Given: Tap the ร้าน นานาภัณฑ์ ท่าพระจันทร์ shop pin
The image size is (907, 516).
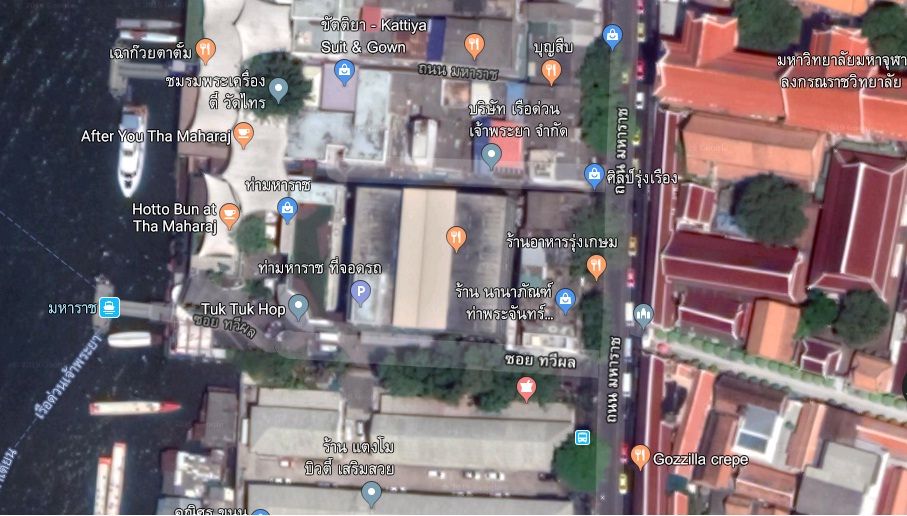Looking at the screenshot, I should tap(565, 298).
